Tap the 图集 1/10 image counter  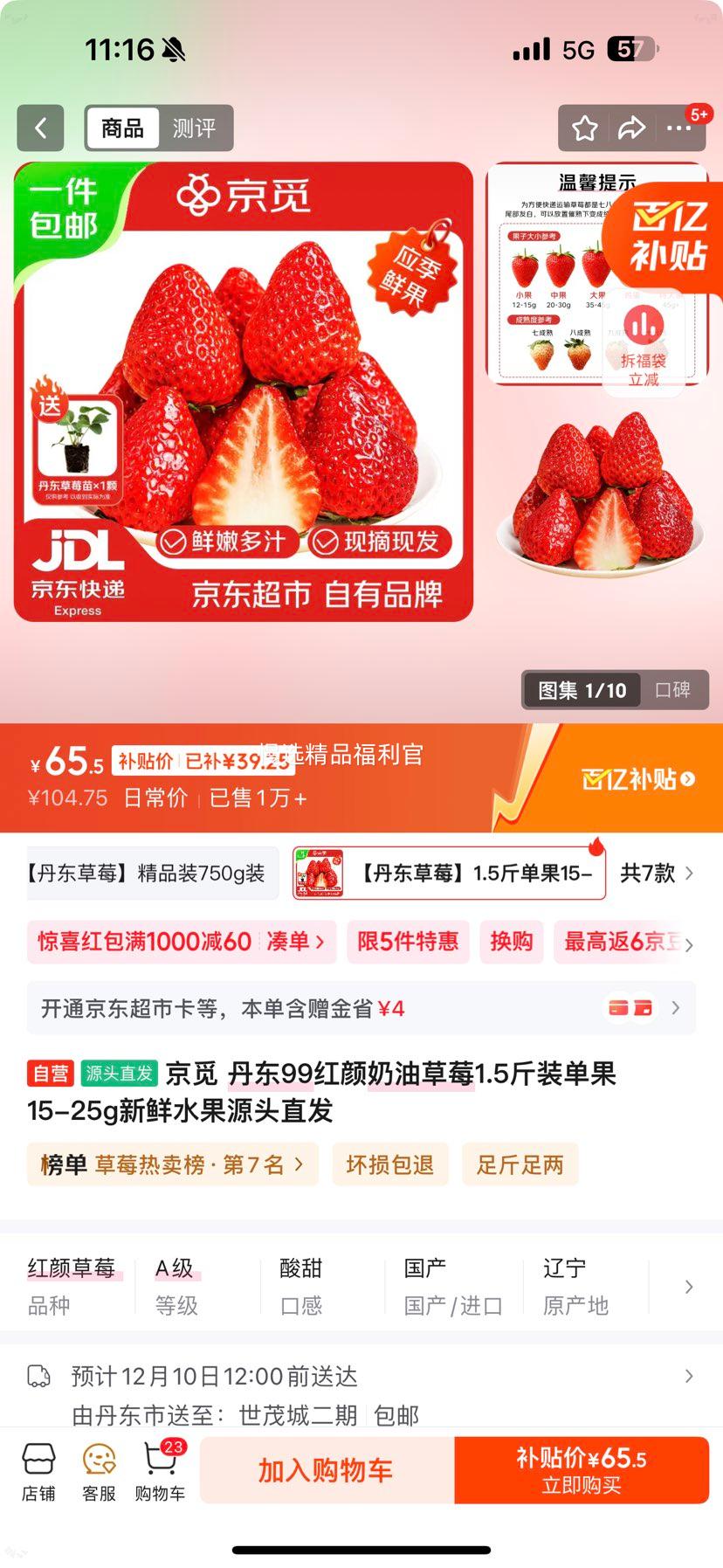[582, 690]
